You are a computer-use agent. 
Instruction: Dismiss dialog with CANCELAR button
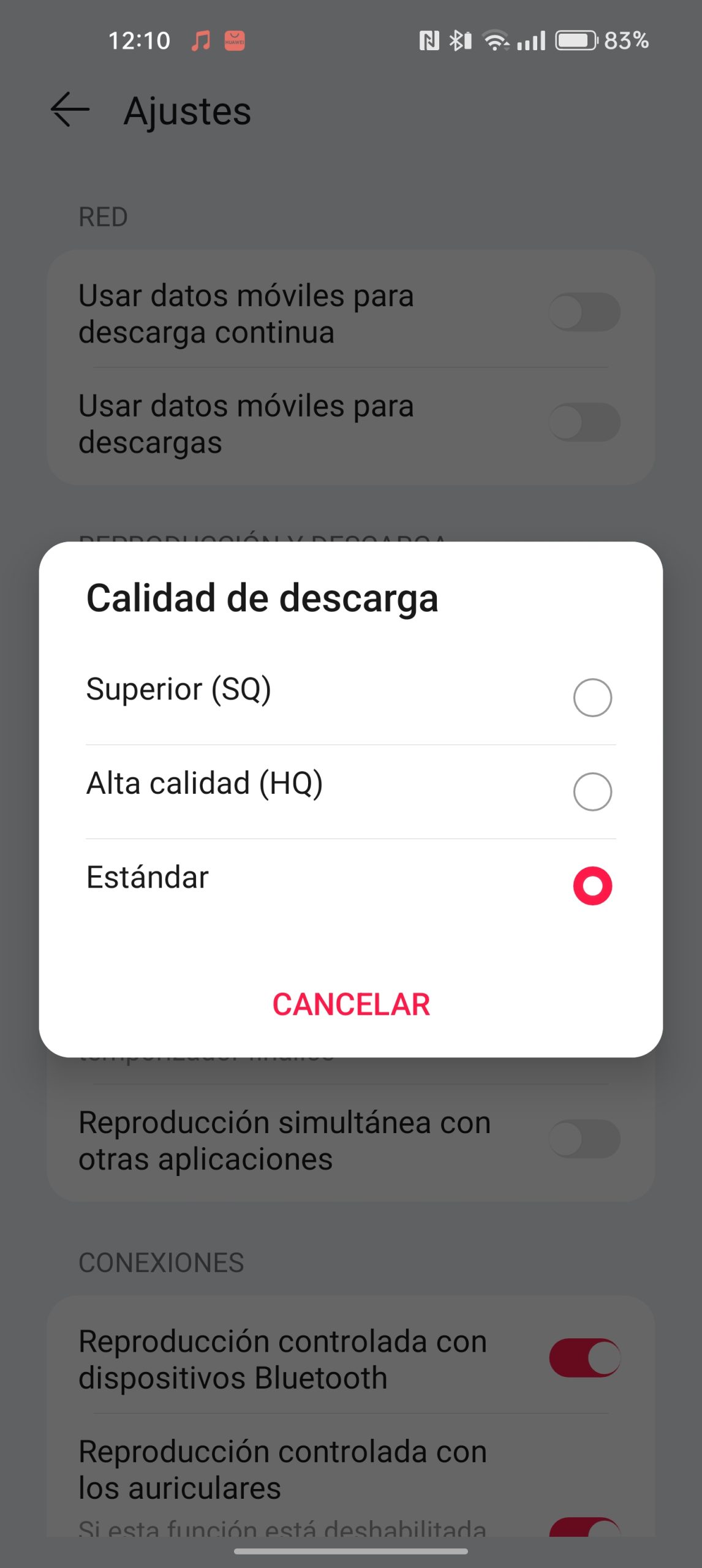coord(351,1005)
